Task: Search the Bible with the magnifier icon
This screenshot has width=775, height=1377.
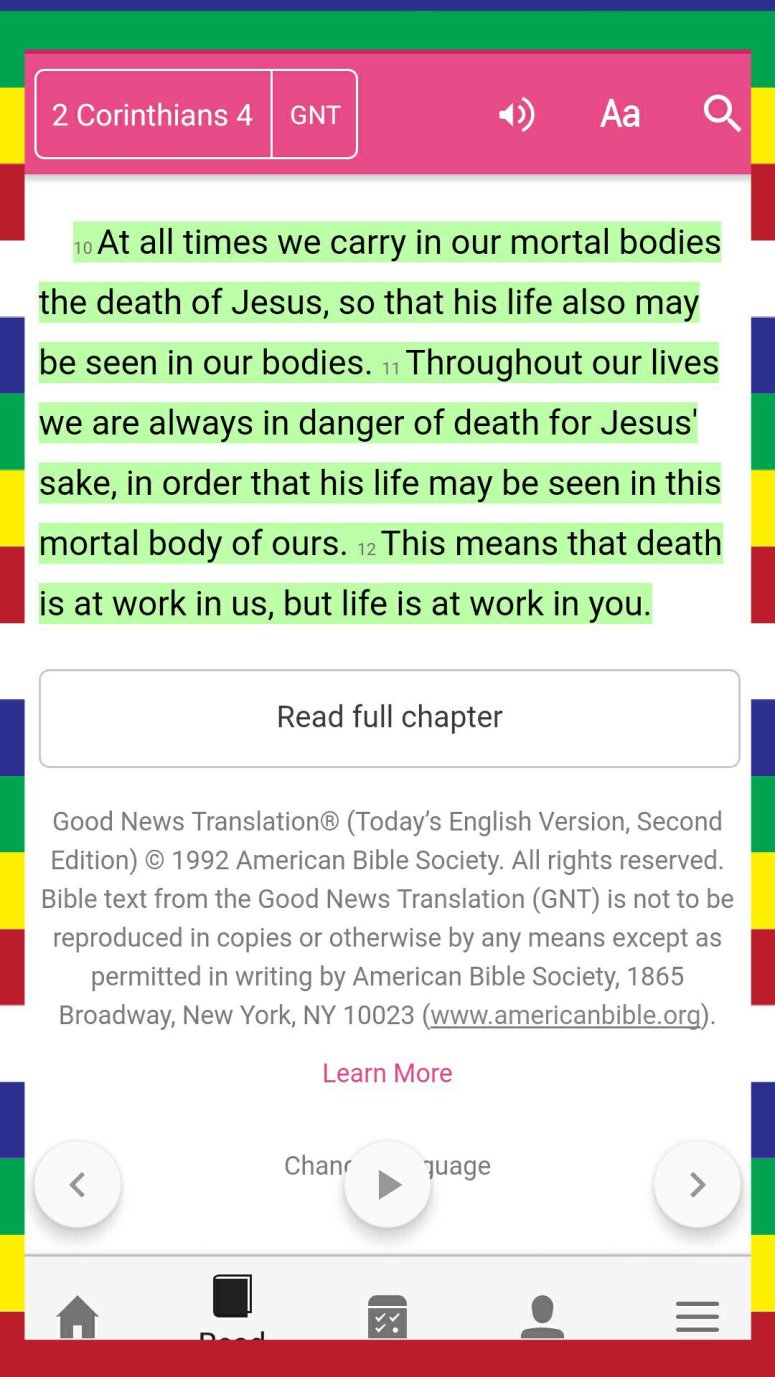Action: pyautogui.click(x=721, y=115)
